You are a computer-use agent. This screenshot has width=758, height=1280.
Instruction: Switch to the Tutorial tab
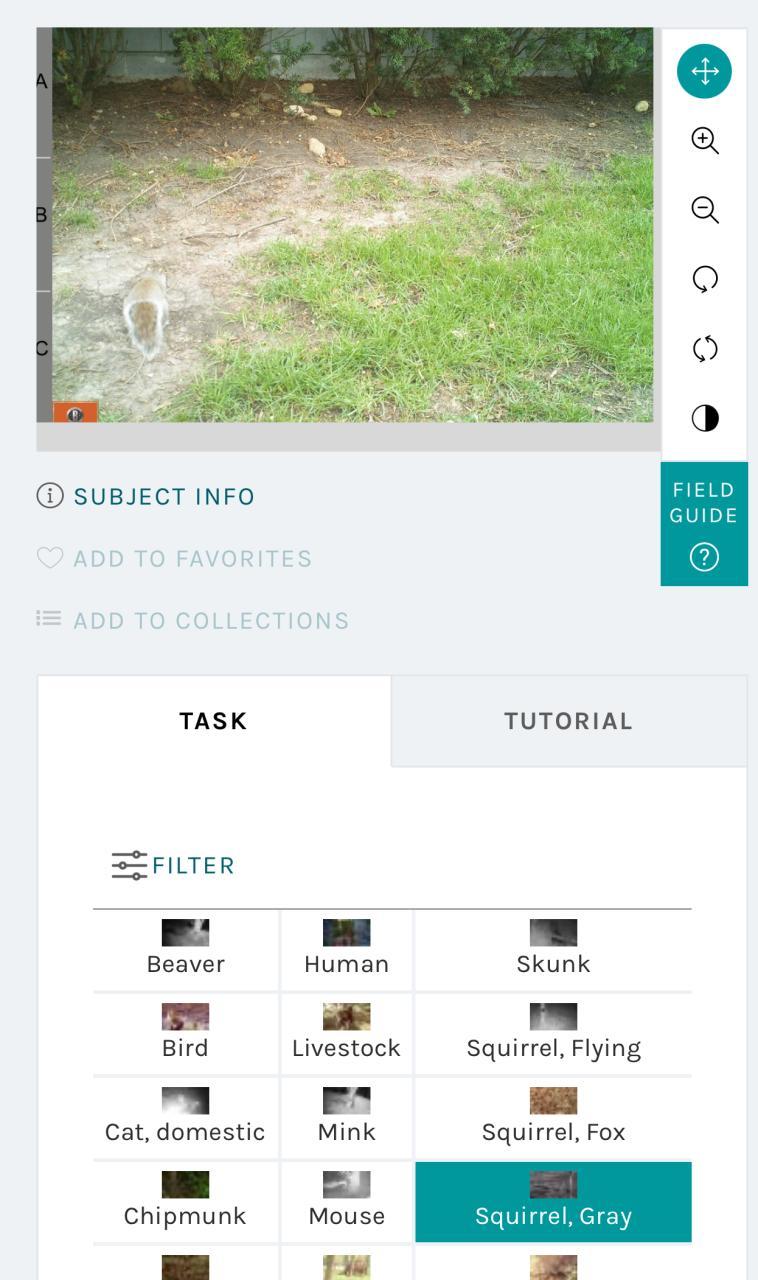coord(568,721)
